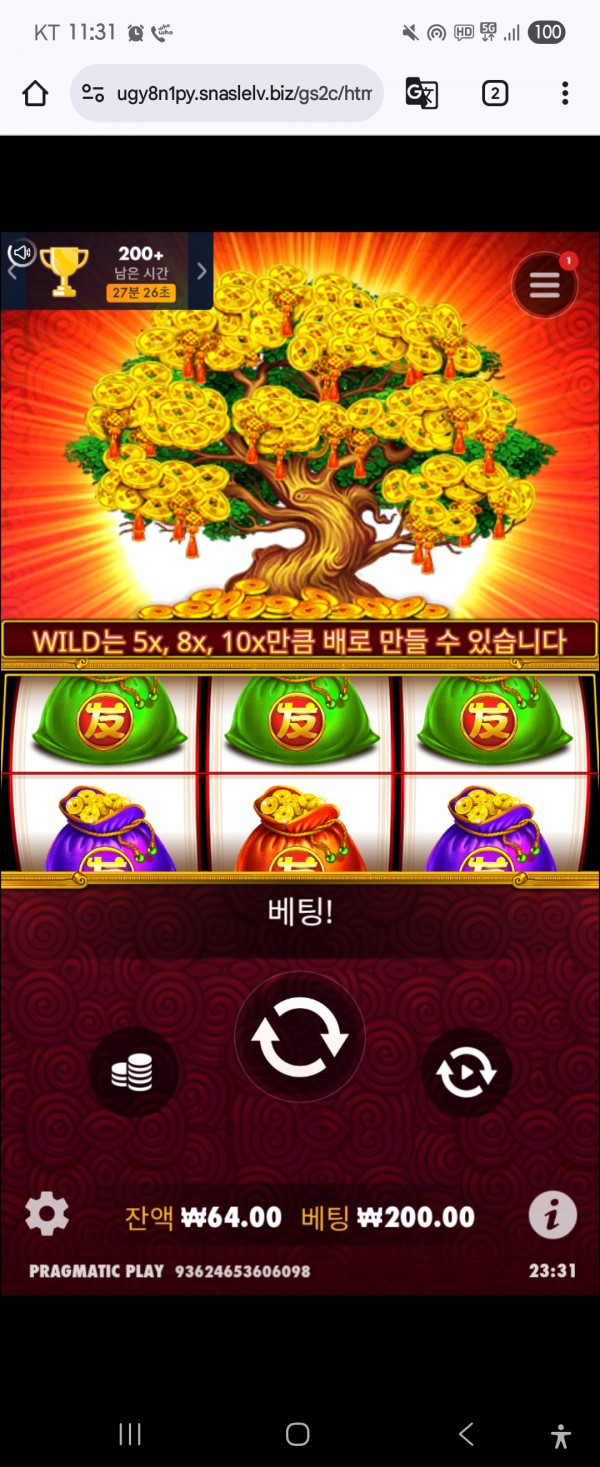Open recent apps from navigation bar

tap(130, 1434)
